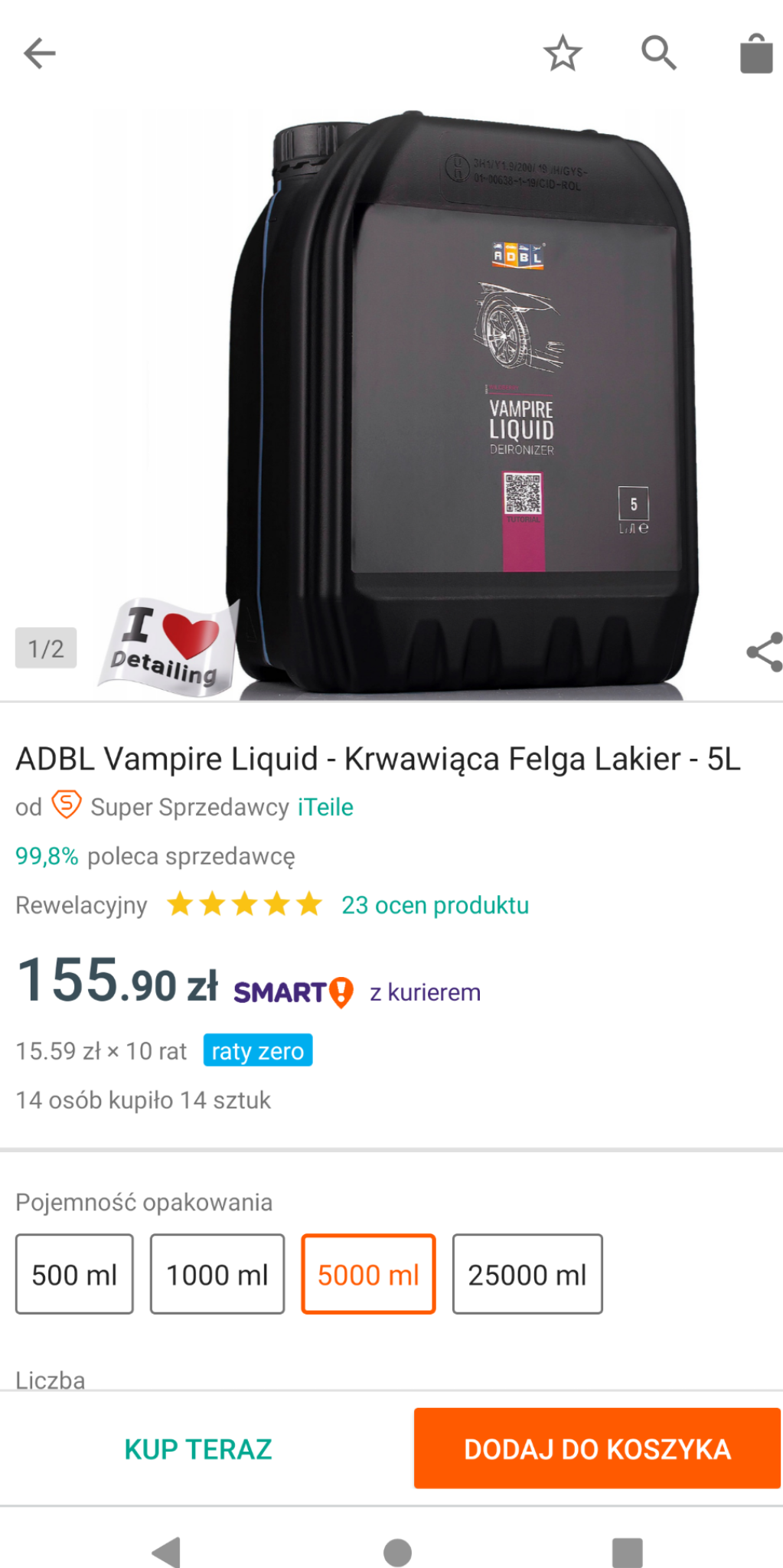Add product to favorites with star
Screen dimensions: 783x1568
click(563, 54)
